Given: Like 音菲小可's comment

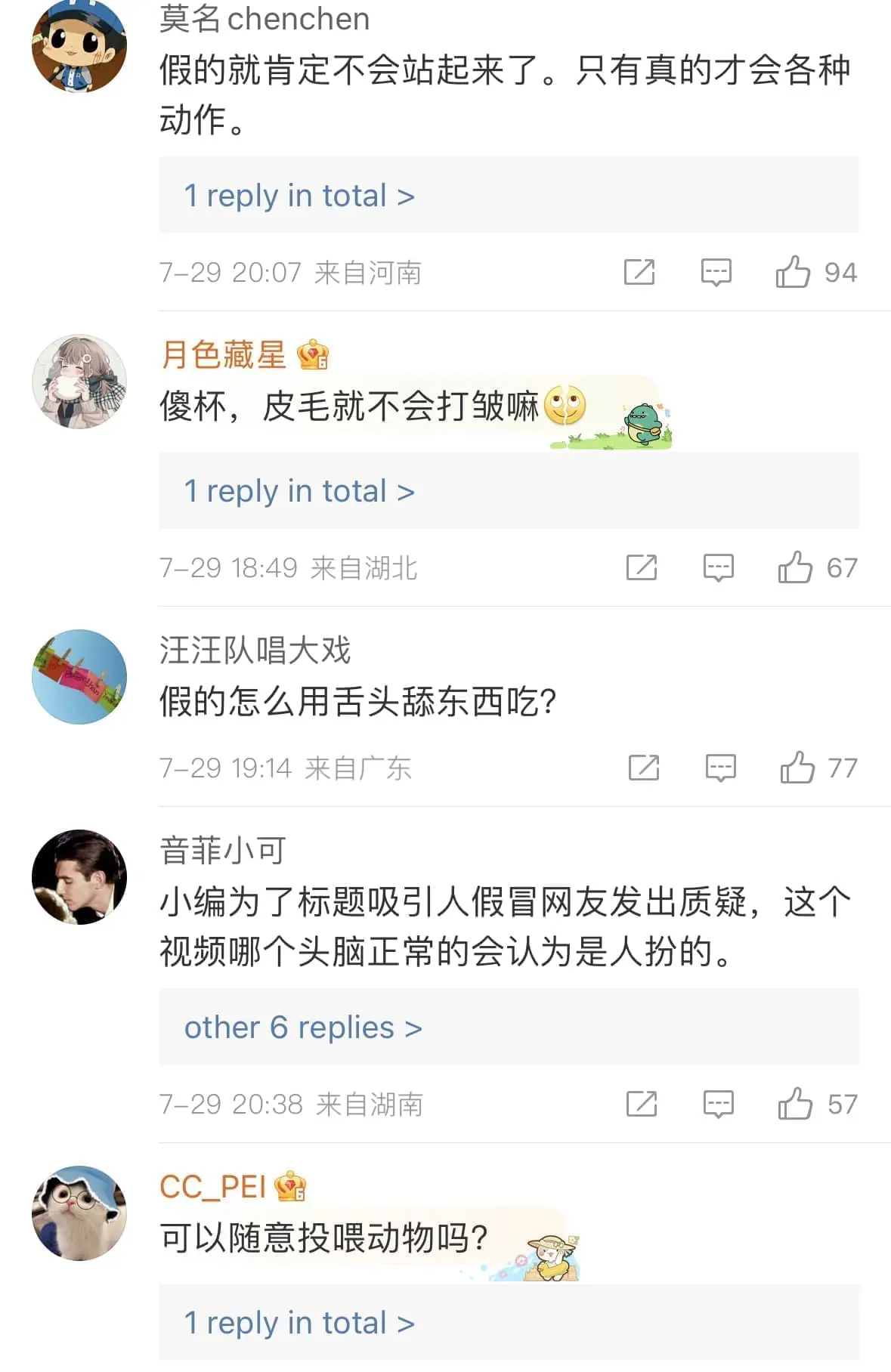Looking at the screenshot, I should 795,1104.
